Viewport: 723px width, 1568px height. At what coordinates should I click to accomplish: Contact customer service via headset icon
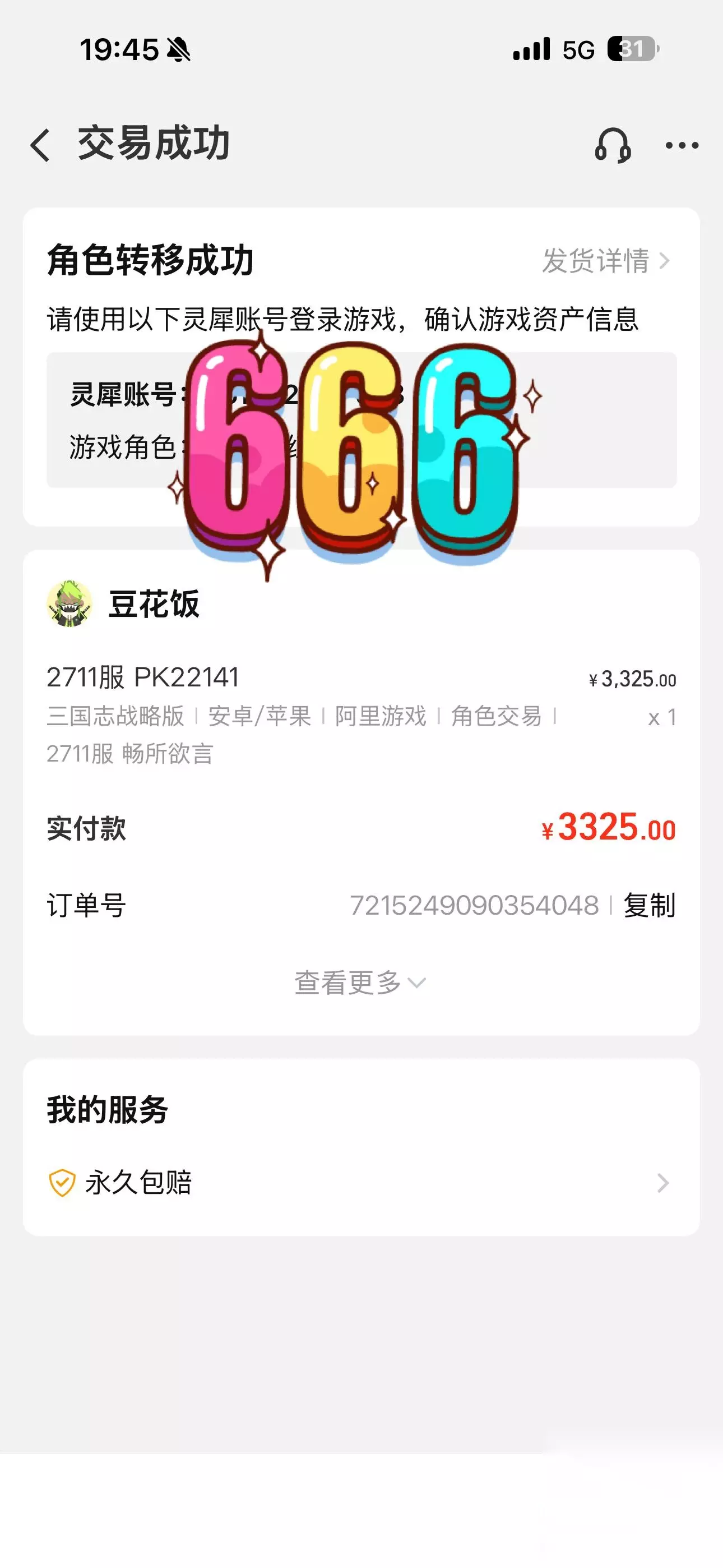[612, 145]
